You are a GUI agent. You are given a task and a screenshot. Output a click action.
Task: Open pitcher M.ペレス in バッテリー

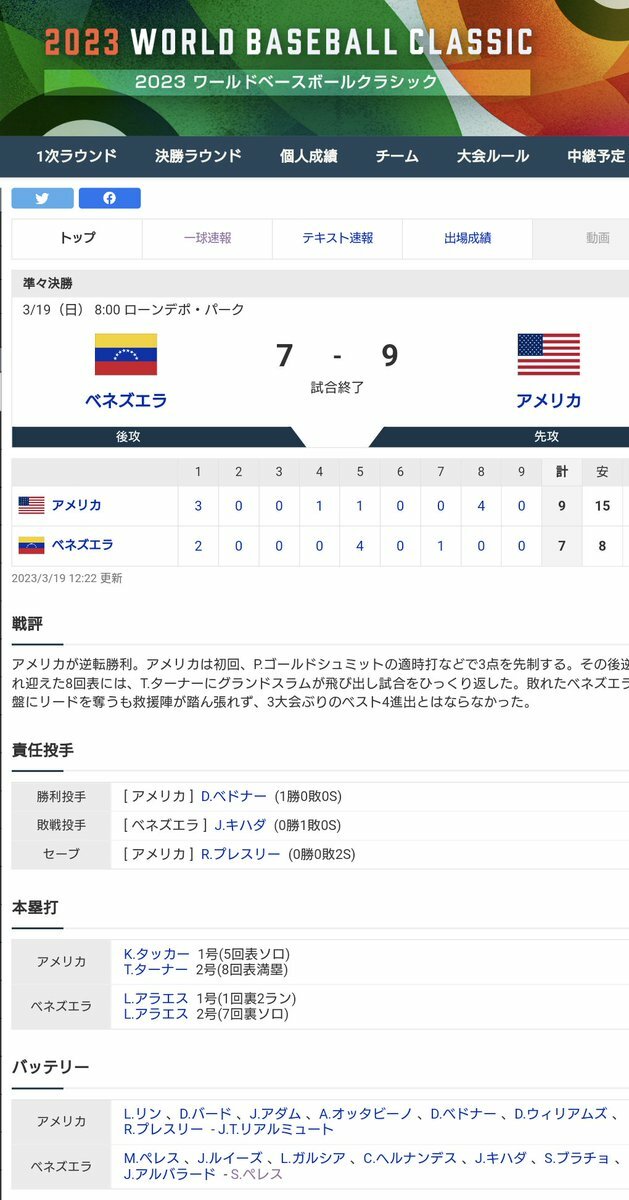point(151,1158)
